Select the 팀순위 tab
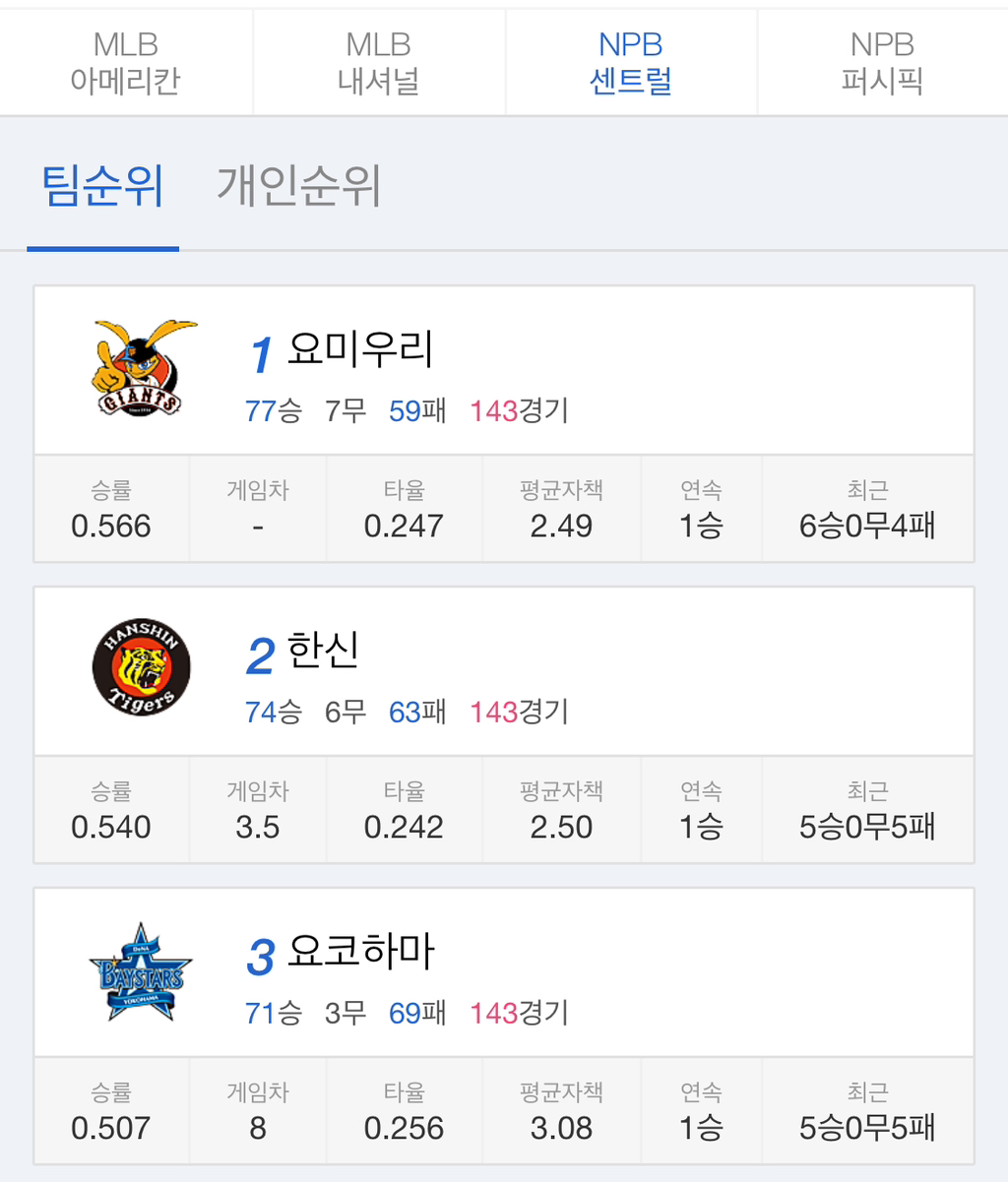 (x=102, y=186)
